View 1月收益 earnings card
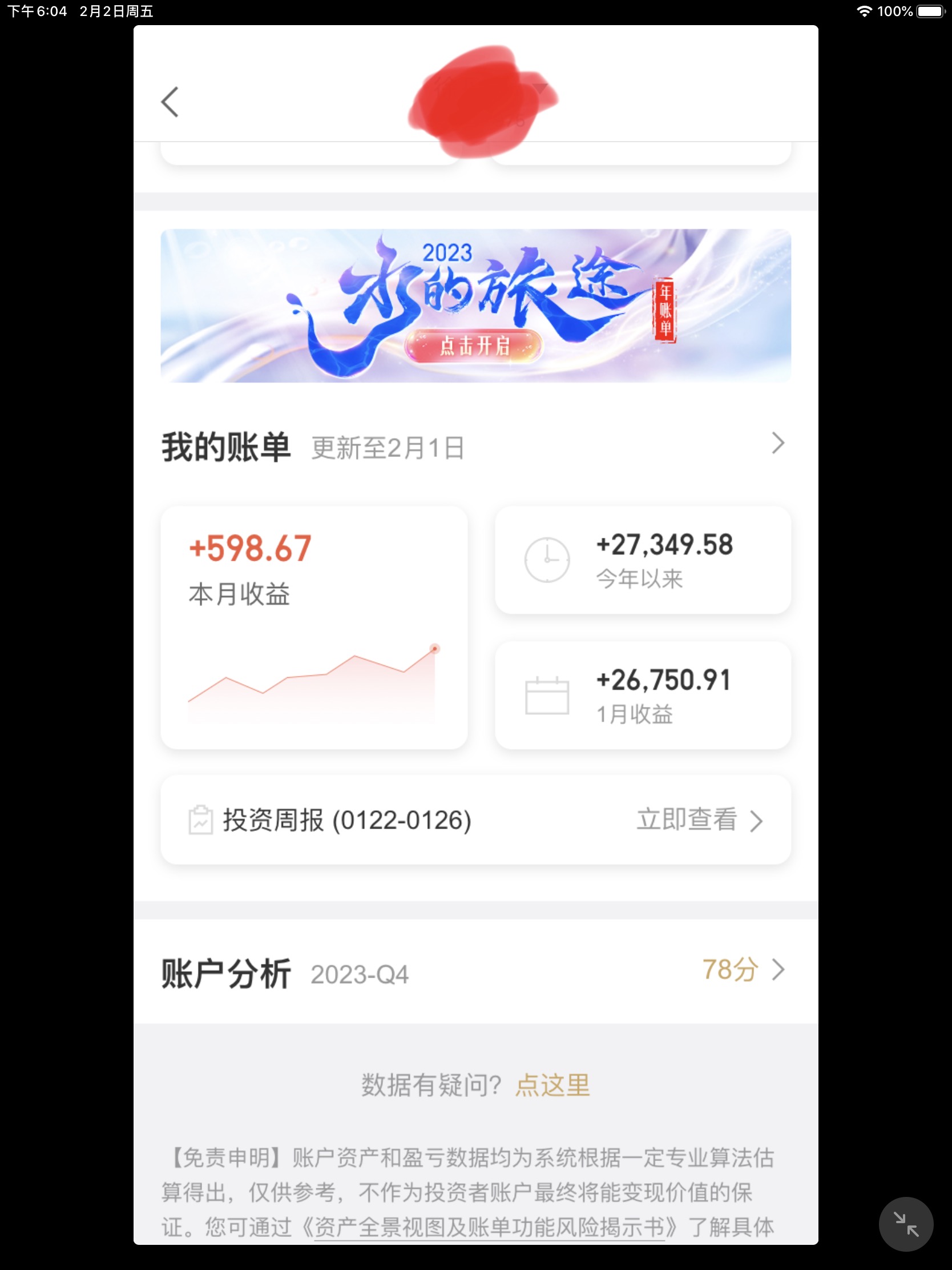This screenshot has height=1270, width=952. point(643,696)
